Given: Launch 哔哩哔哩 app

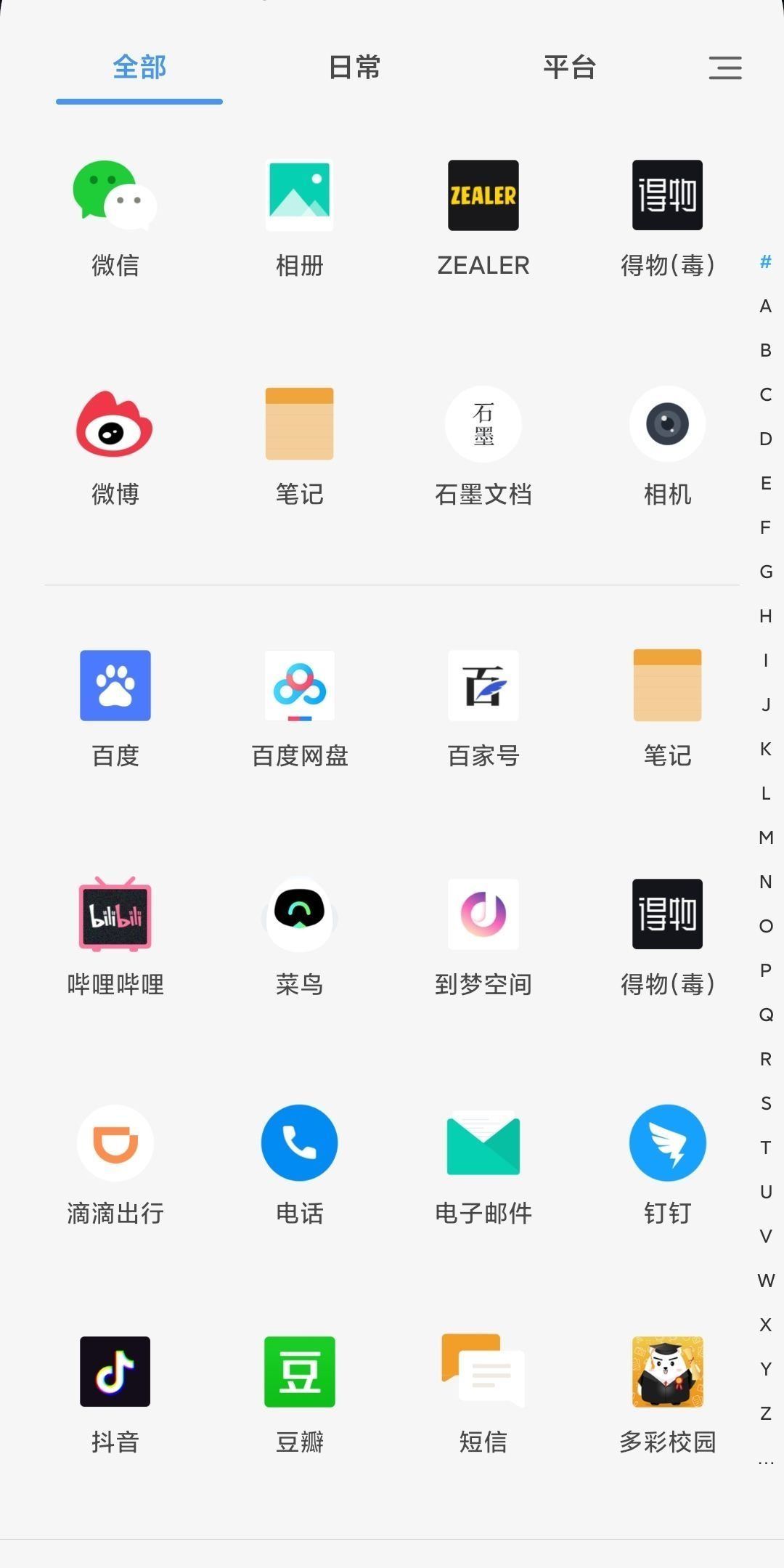Looking at the screenshot, I should coord(115,914).
